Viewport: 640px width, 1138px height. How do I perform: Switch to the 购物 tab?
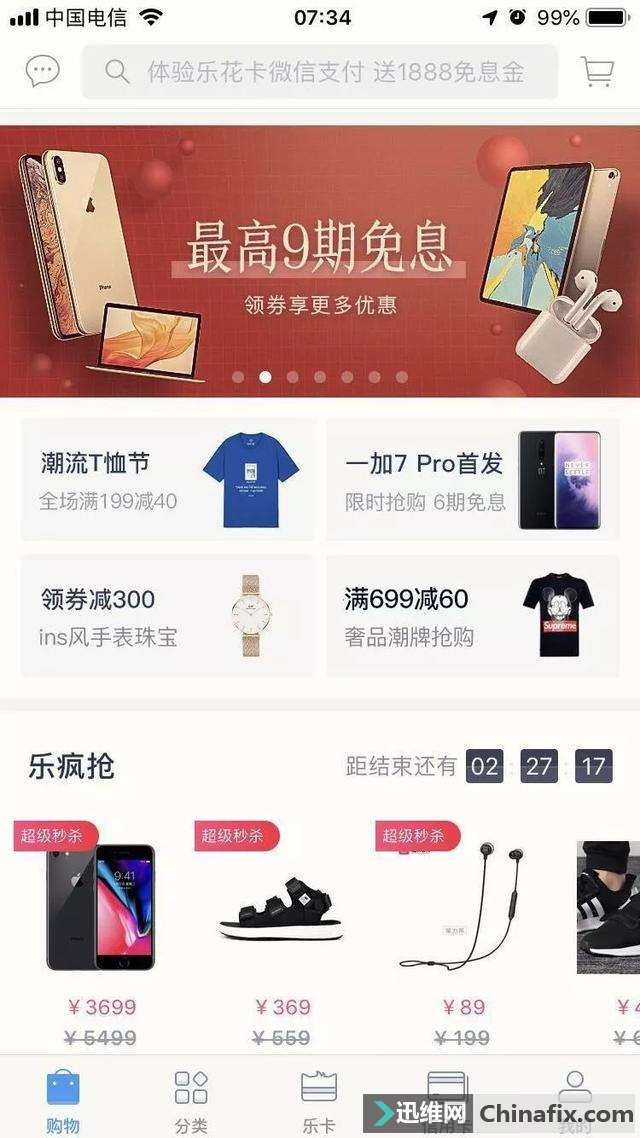pos(63,1100)
